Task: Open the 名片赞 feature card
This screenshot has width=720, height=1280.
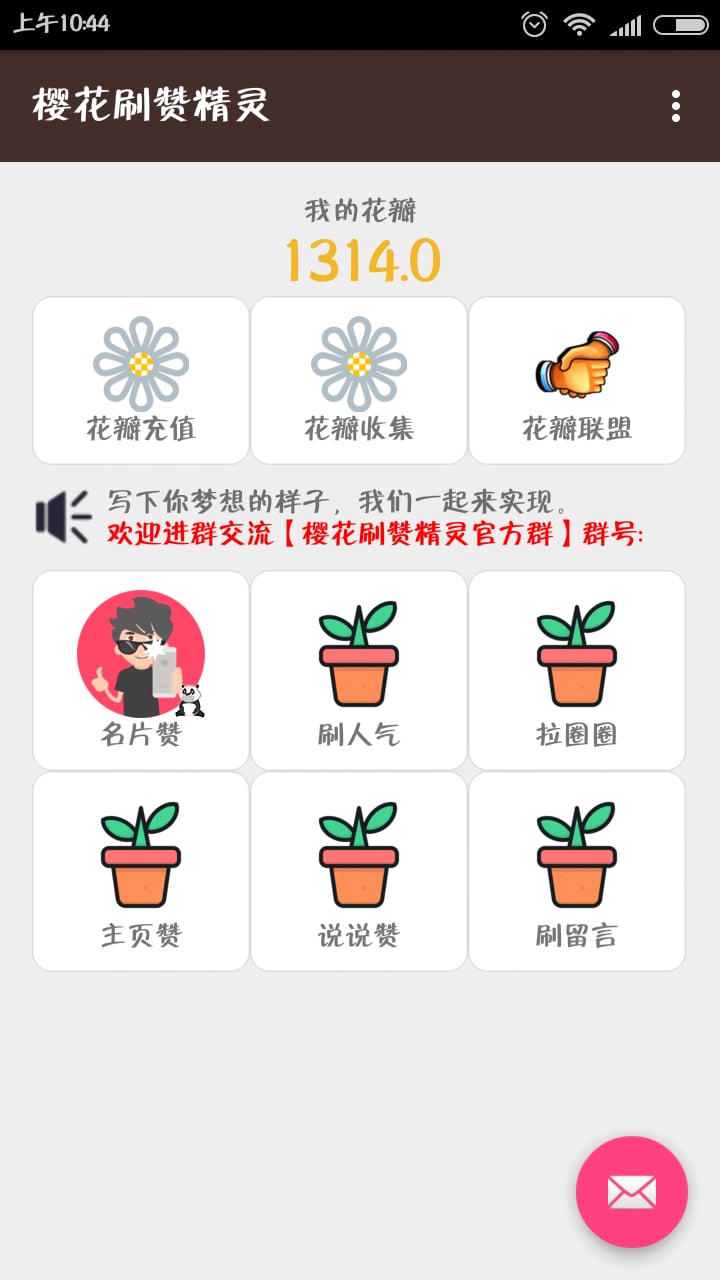Action: (139, 670)
